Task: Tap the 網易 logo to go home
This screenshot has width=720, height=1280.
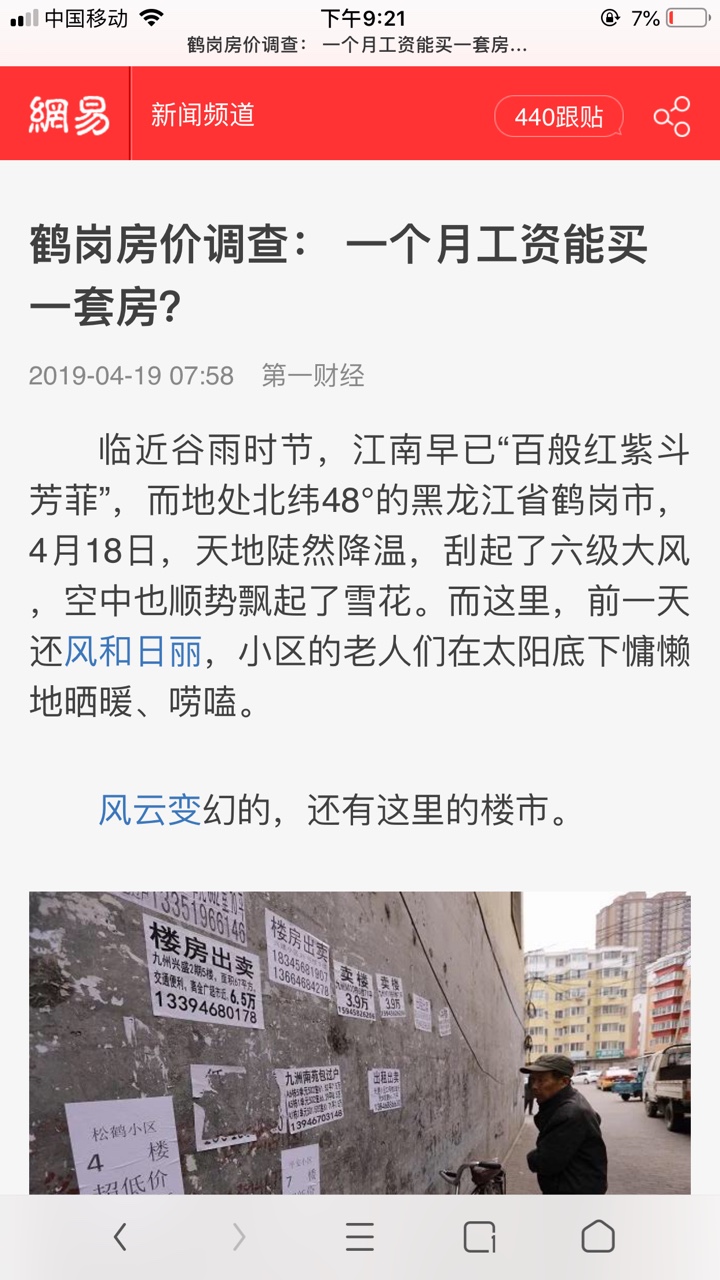Action: click(x=68, y=115)
